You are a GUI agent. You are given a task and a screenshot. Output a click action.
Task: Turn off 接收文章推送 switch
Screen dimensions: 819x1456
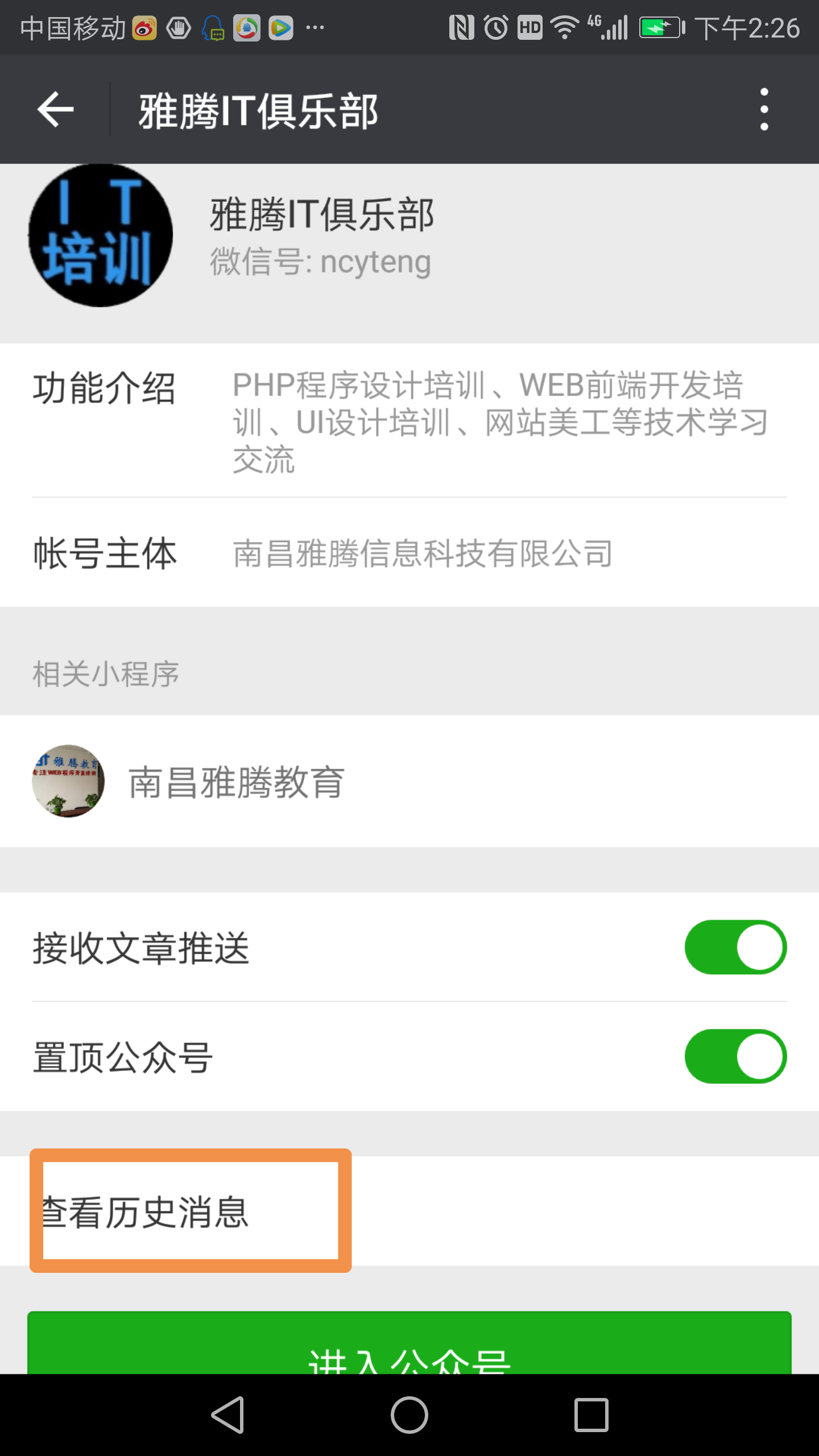735,948
